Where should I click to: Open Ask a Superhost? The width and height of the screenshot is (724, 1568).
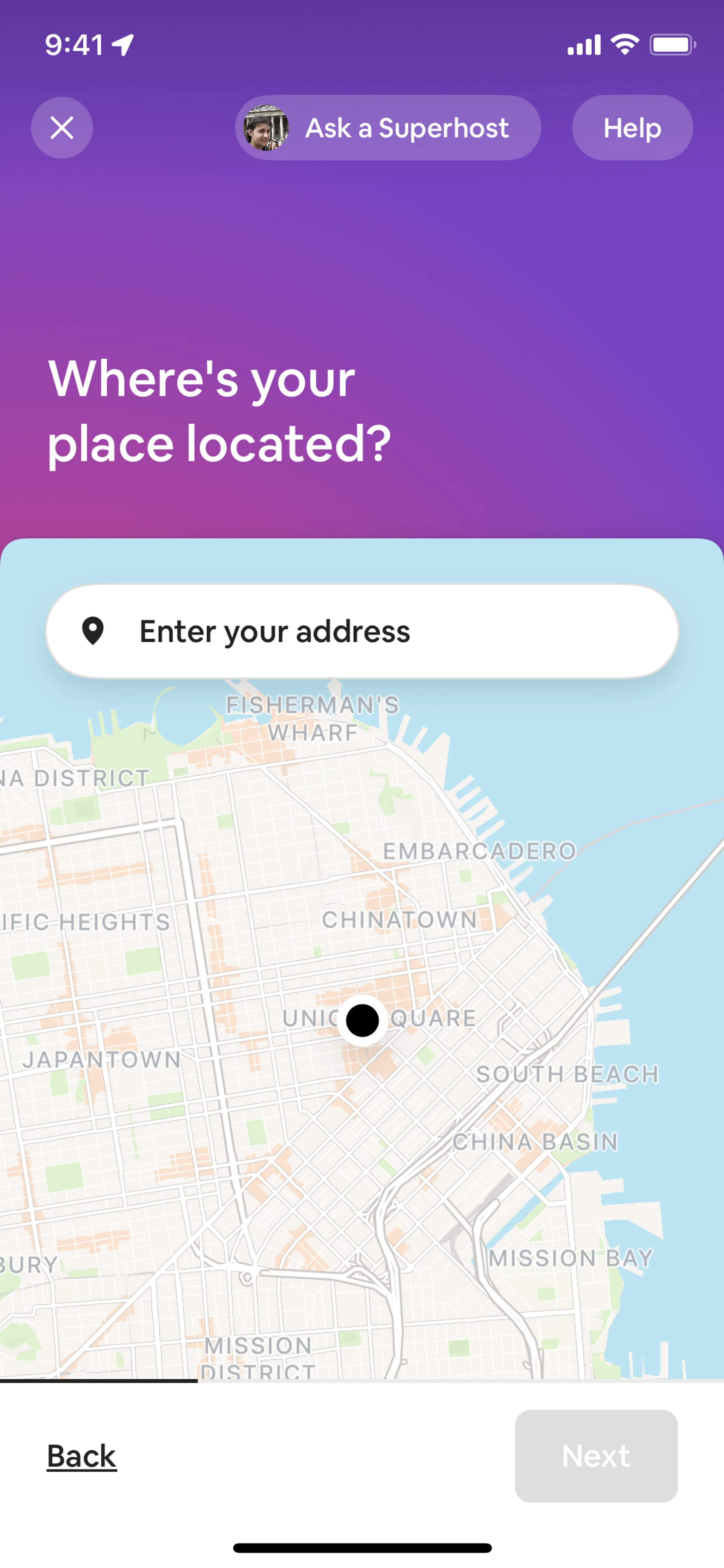click(x=388, y=128)
